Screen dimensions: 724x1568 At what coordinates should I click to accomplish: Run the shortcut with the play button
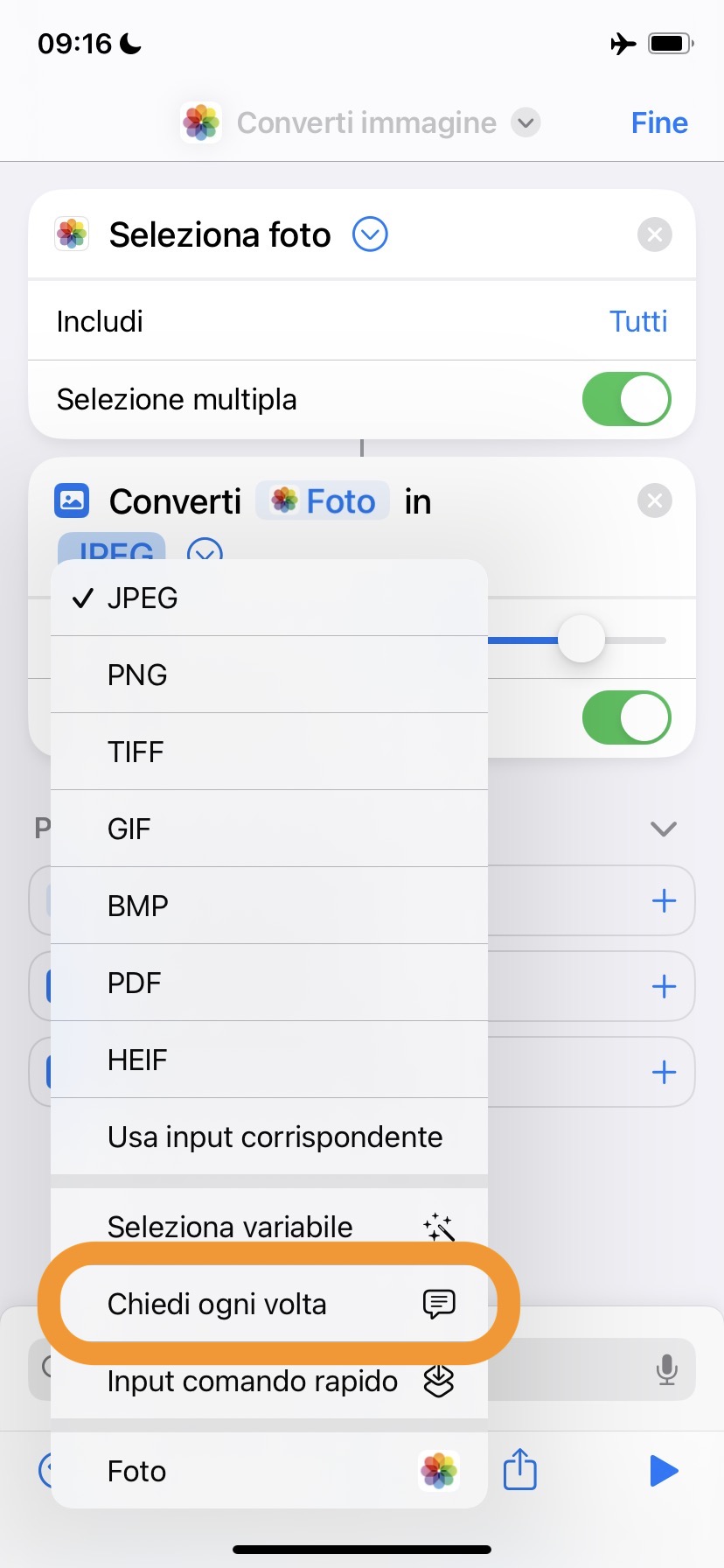tap(664, 1471)
